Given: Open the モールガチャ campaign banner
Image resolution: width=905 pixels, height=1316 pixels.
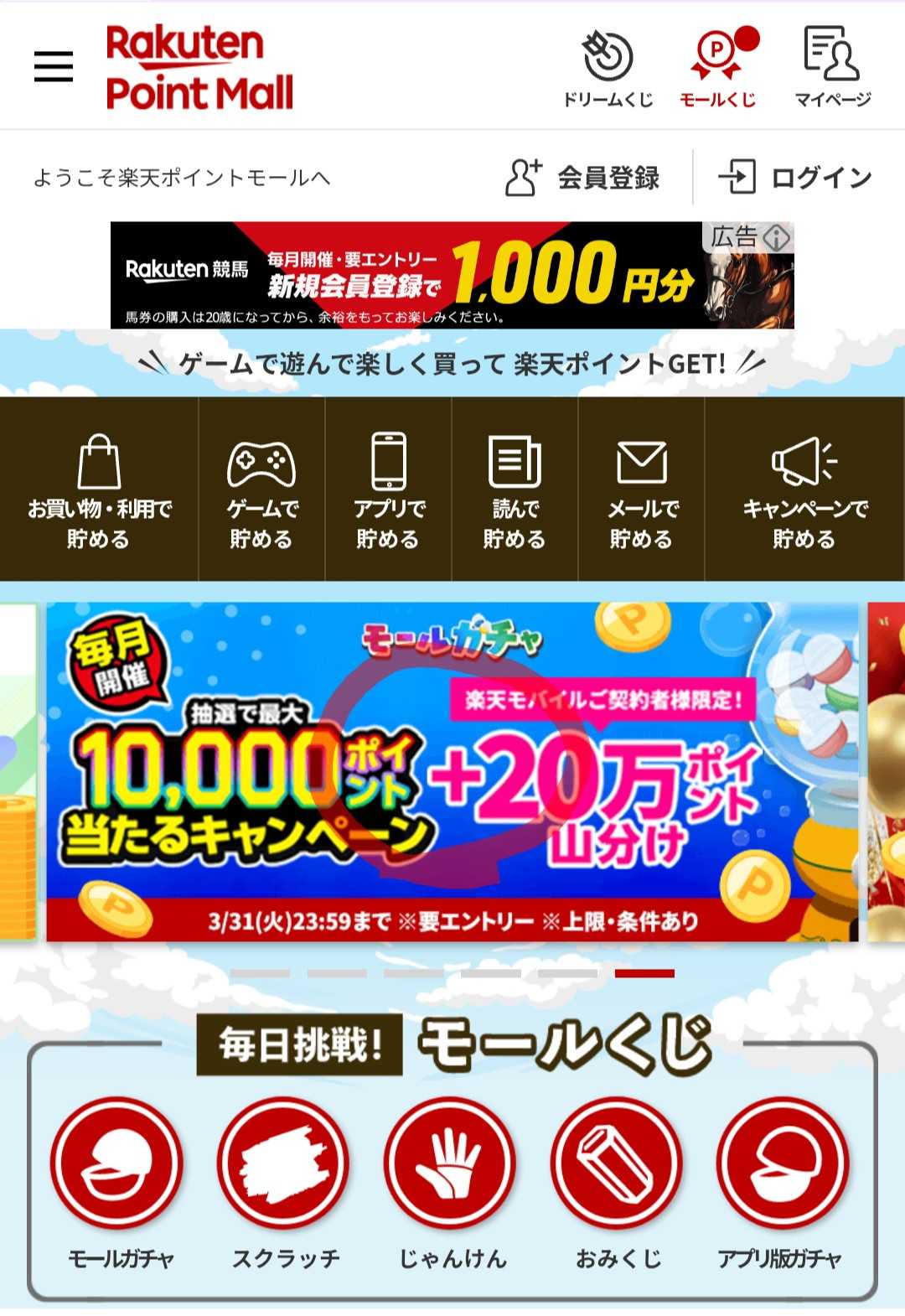Looking at the screenshot, I should pyautogui.click(x=452, y=771).
